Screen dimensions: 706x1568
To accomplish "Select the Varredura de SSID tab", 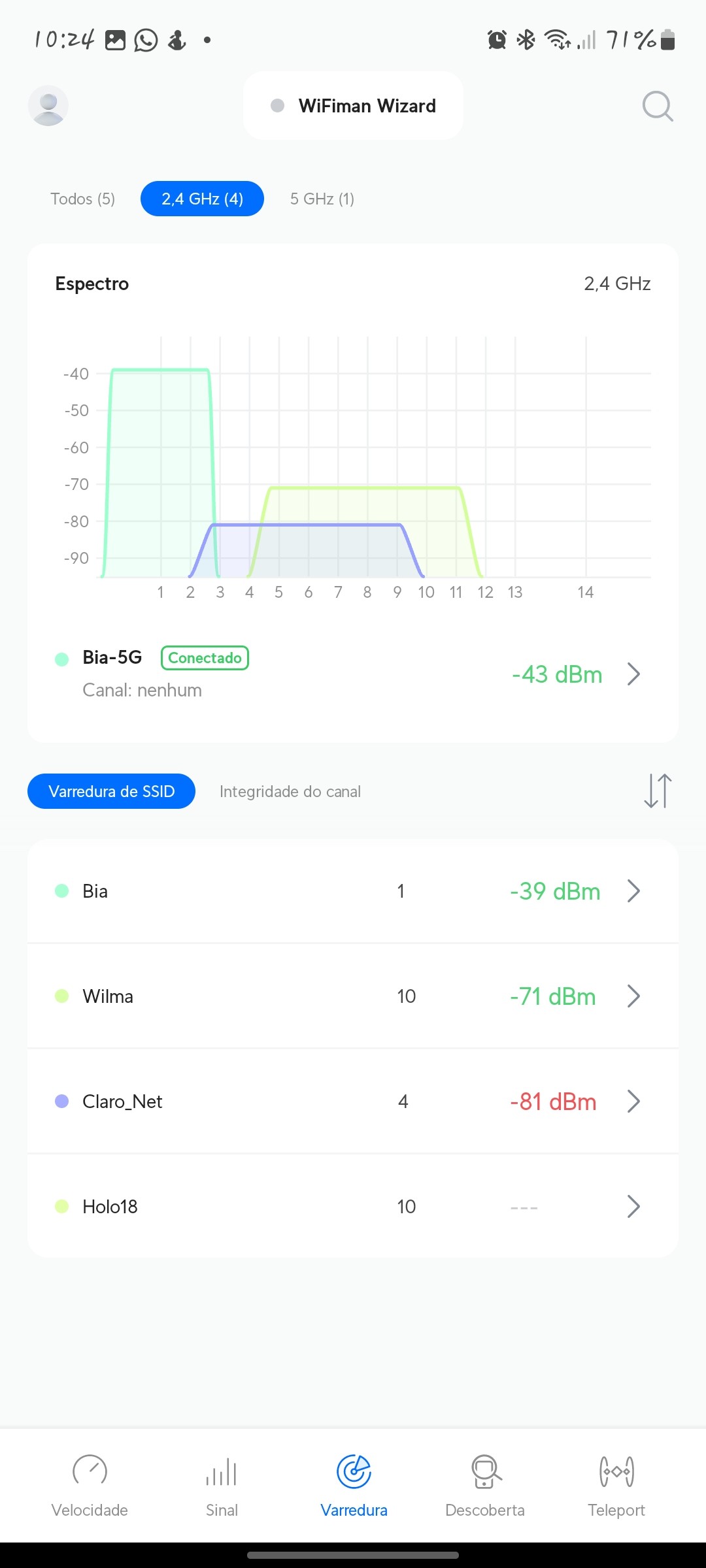I will [x=111, y=791].
